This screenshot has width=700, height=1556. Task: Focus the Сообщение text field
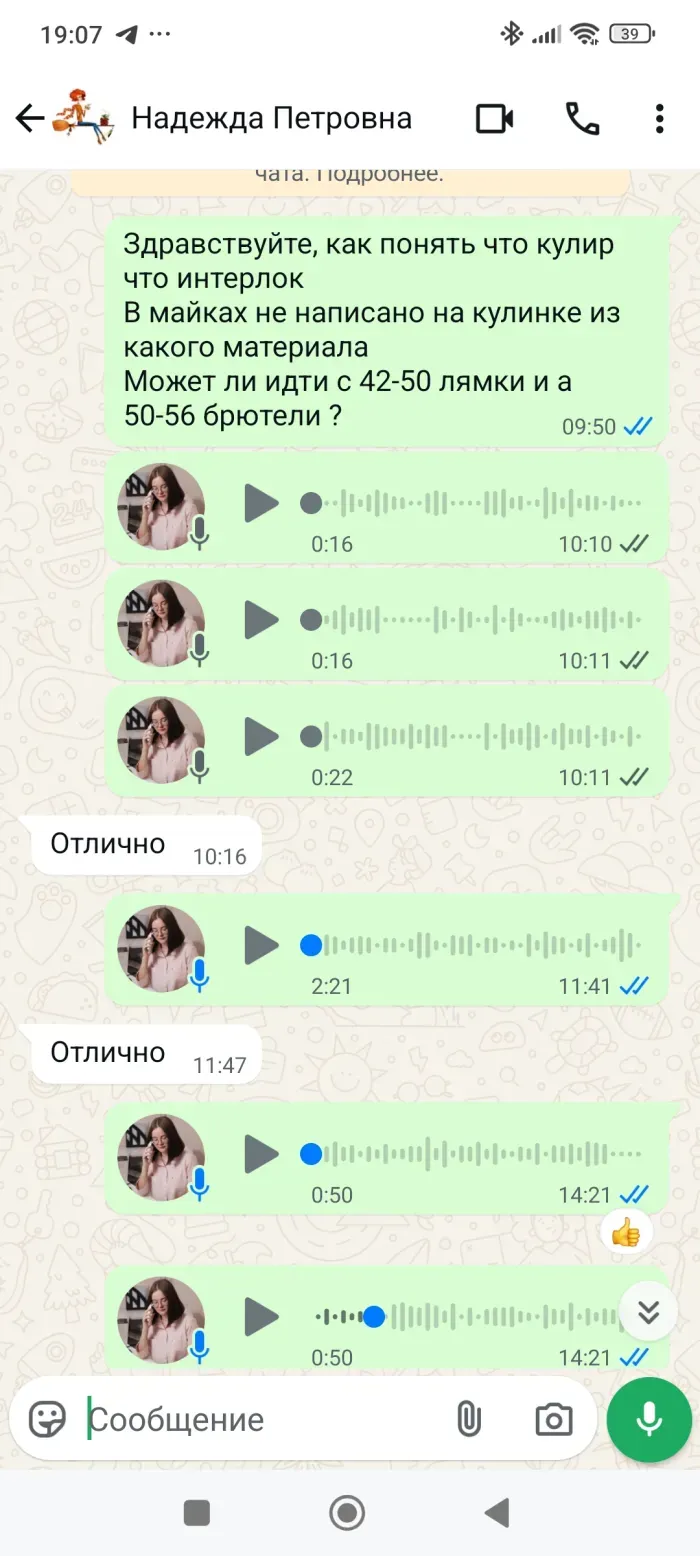tap(260, 1419)
